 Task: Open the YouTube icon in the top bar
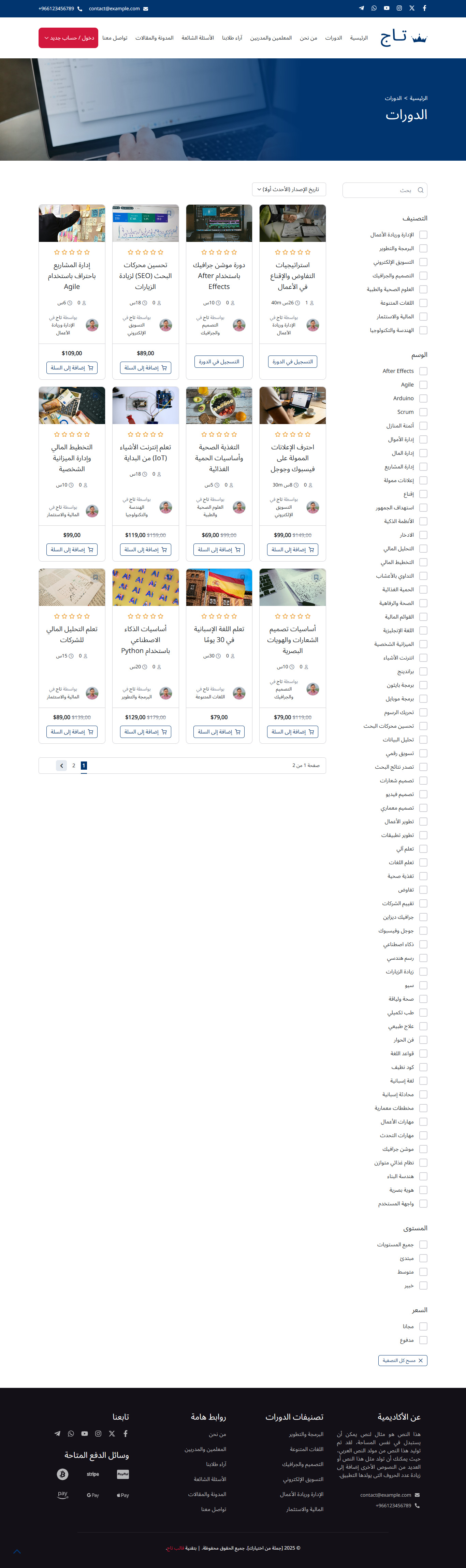click(x=386, y=9)
